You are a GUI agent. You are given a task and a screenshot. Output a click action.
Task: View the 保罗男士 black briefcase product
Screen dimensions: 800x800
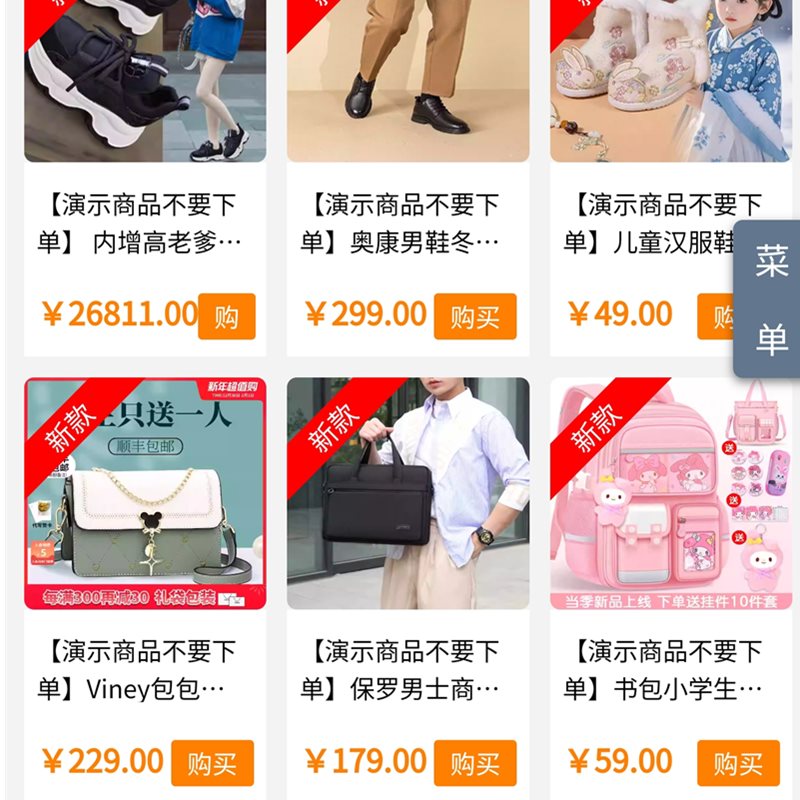408,493
